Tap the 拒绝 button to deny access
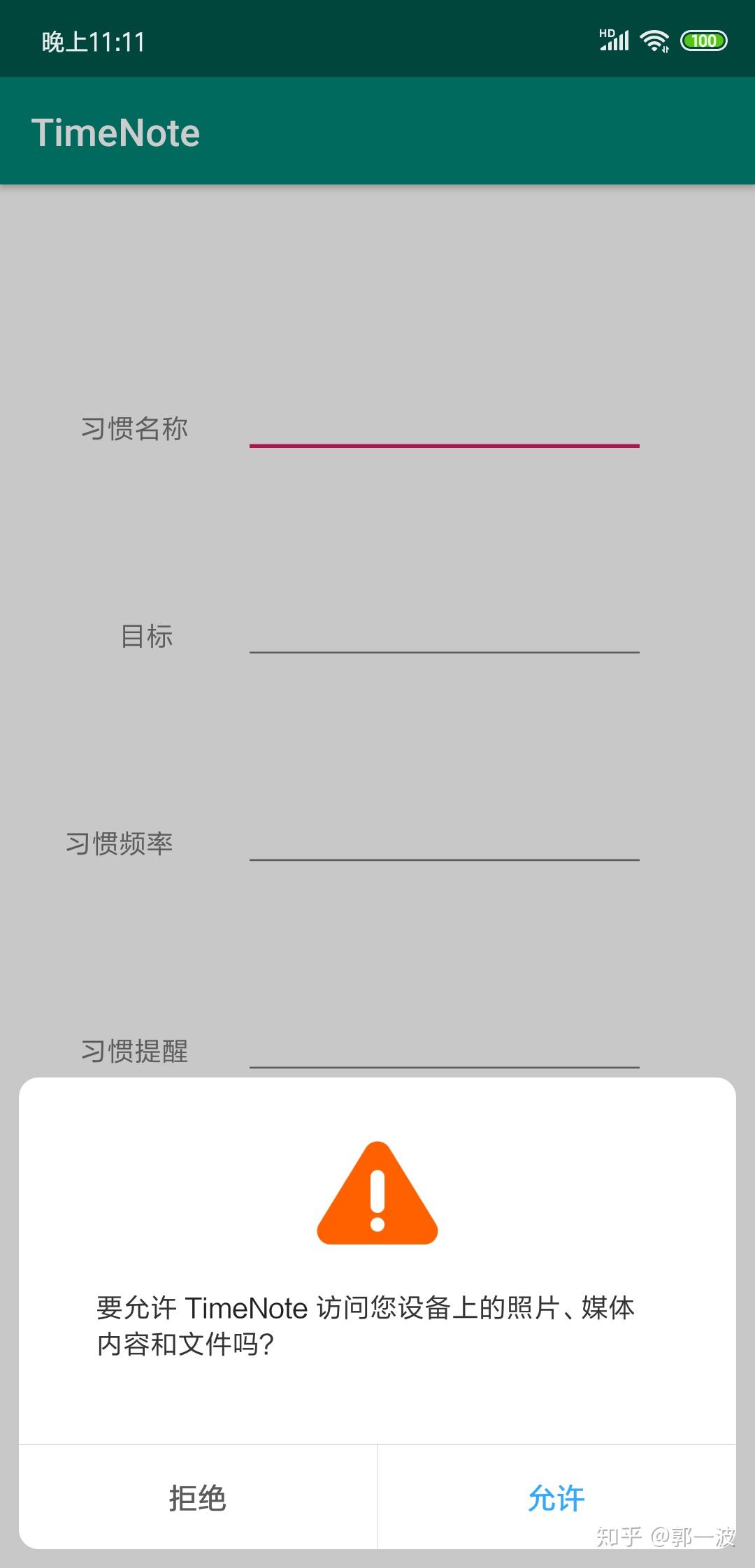This screenshot has width=755, height=1568. 197,1499
